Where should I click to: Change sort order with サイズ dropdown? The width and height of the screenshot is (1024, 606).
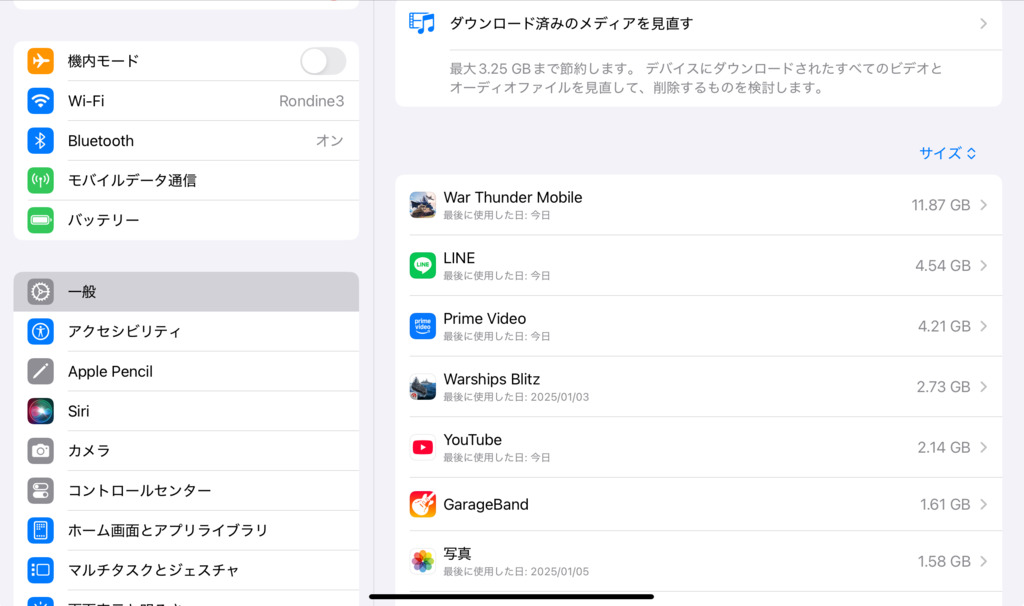point(947,153)
